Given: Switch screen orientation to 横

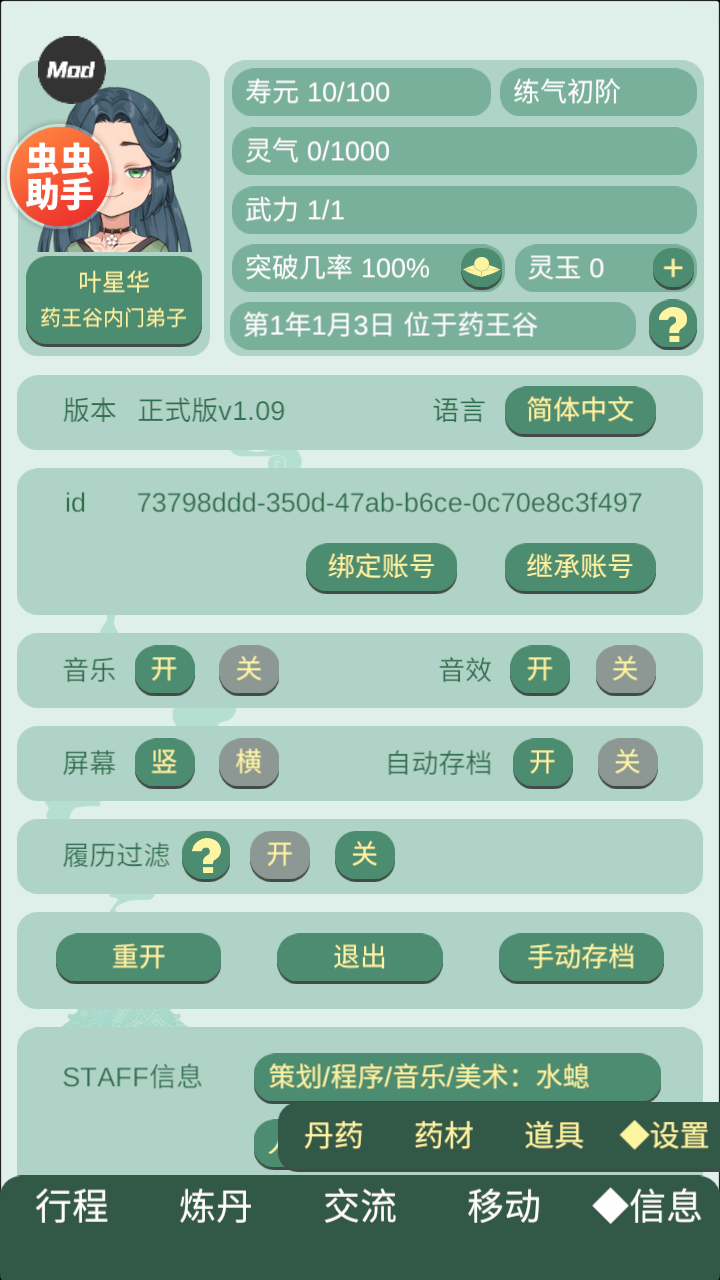Looking at the screenshot, I should tap(248, 763).
